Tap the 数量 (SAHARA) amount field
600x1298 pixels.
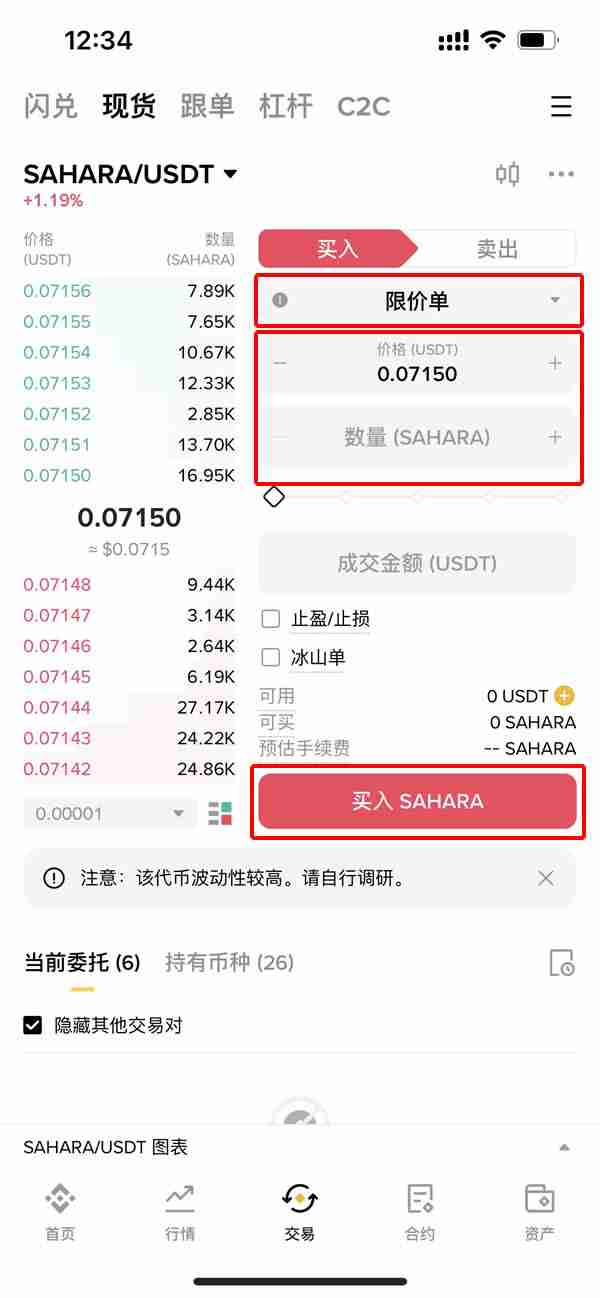(417, 437)
